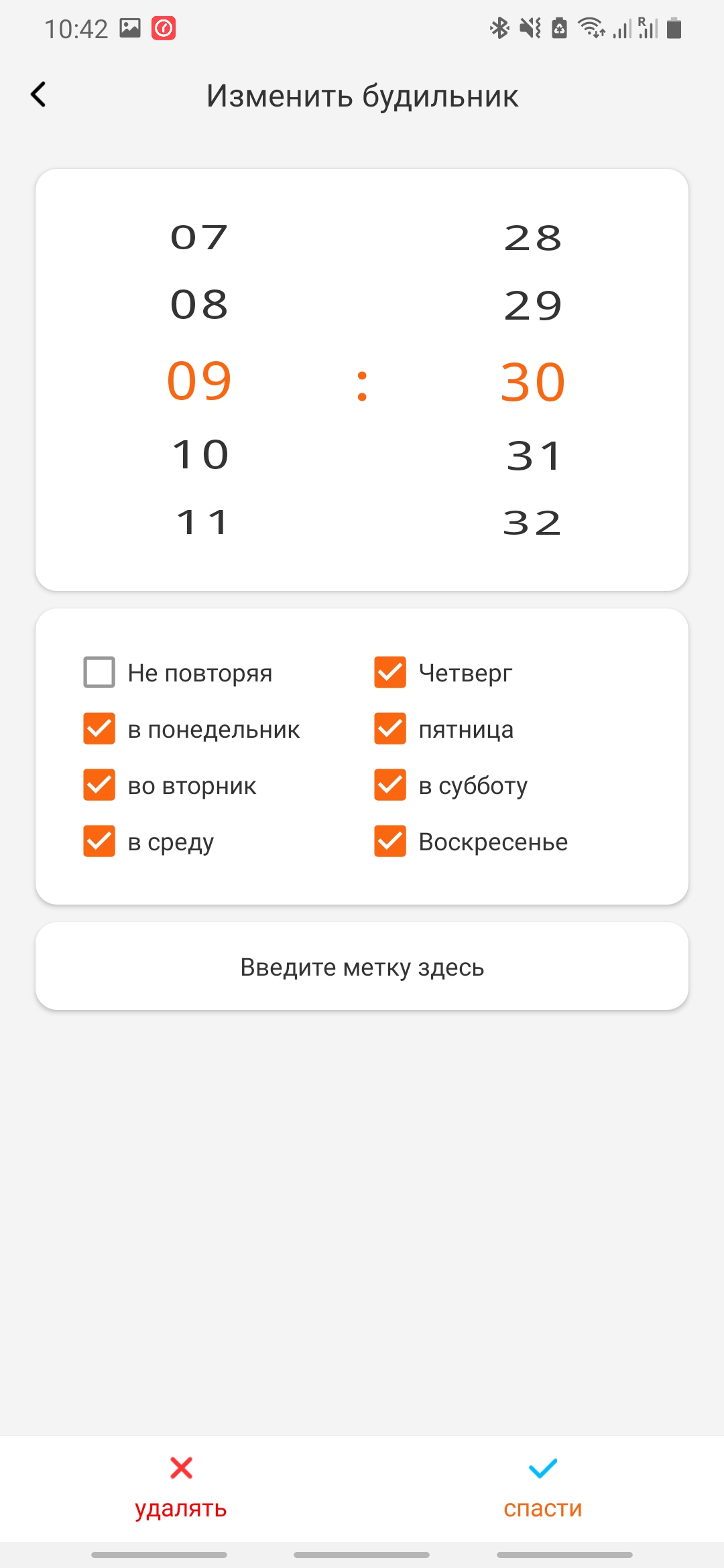Toggle the в среду checkbox
The height and width of the screenshot is (1568, 724).
(x=99, y=841)
